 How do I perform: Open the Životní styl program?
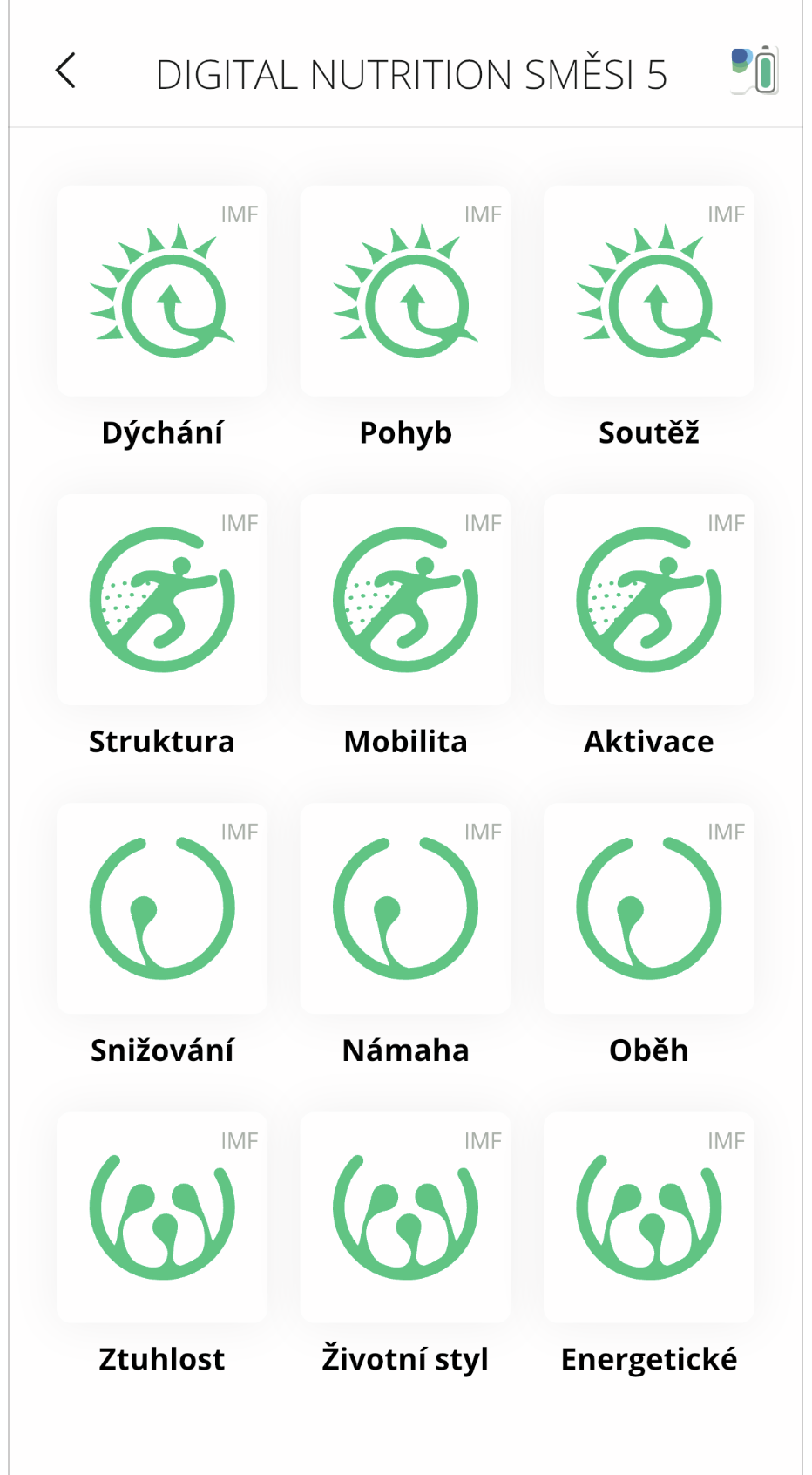click(405, 1217)
